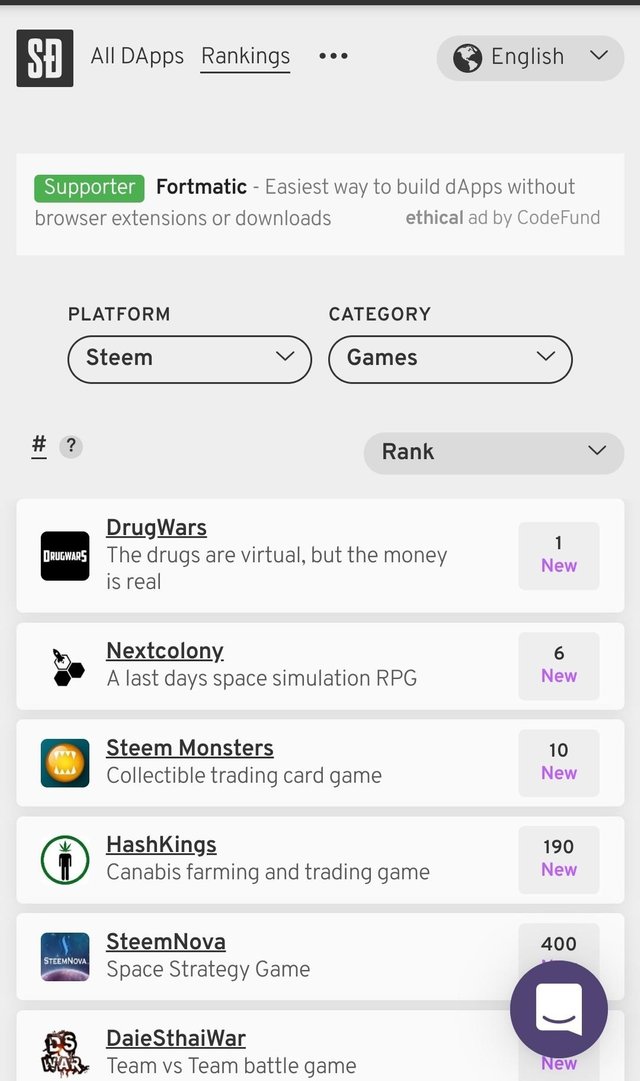Switch to the Rankings tab
The image size is (640, 1081).
(x=246, y=56)
